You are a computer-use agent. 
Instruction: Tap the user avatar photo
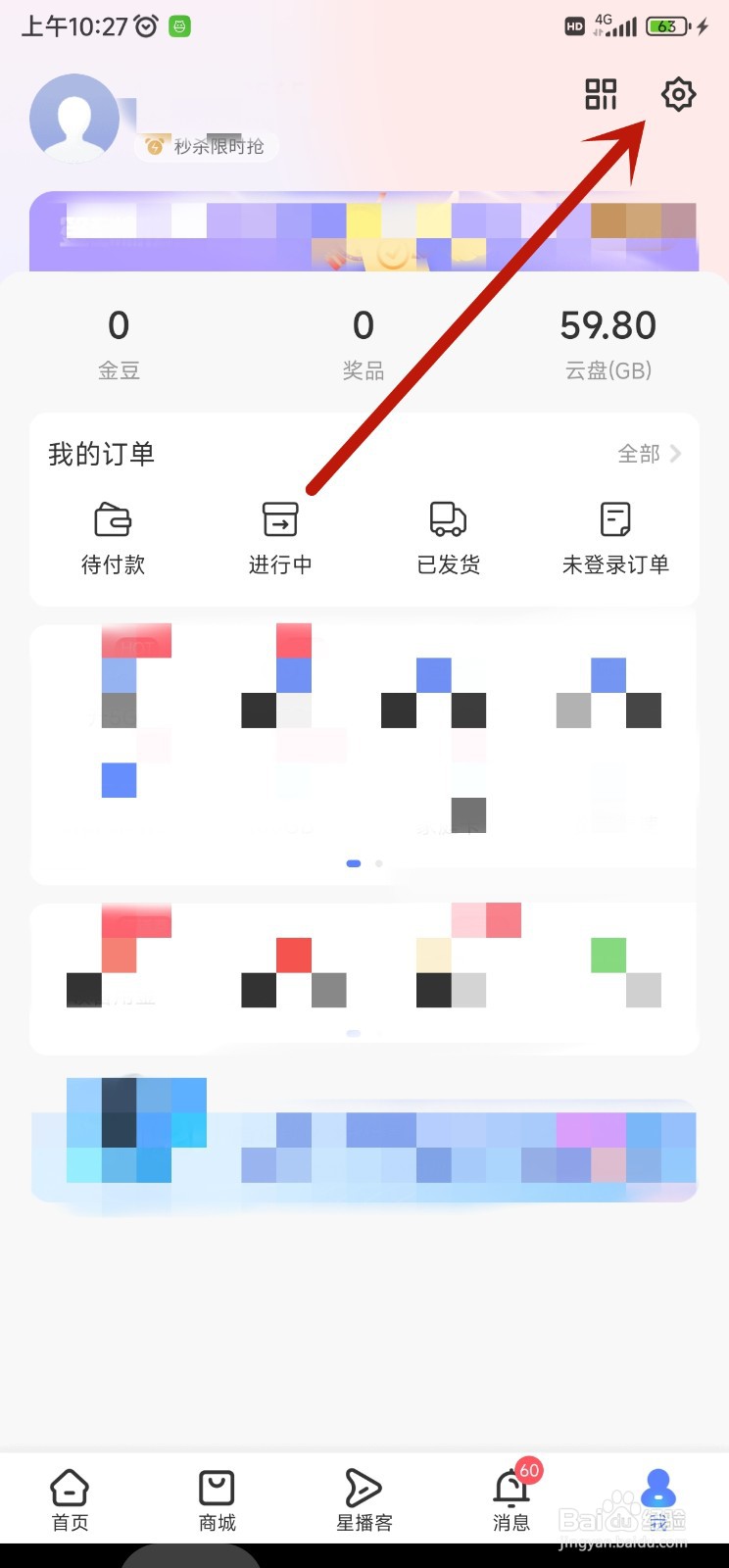click(74, 118)
